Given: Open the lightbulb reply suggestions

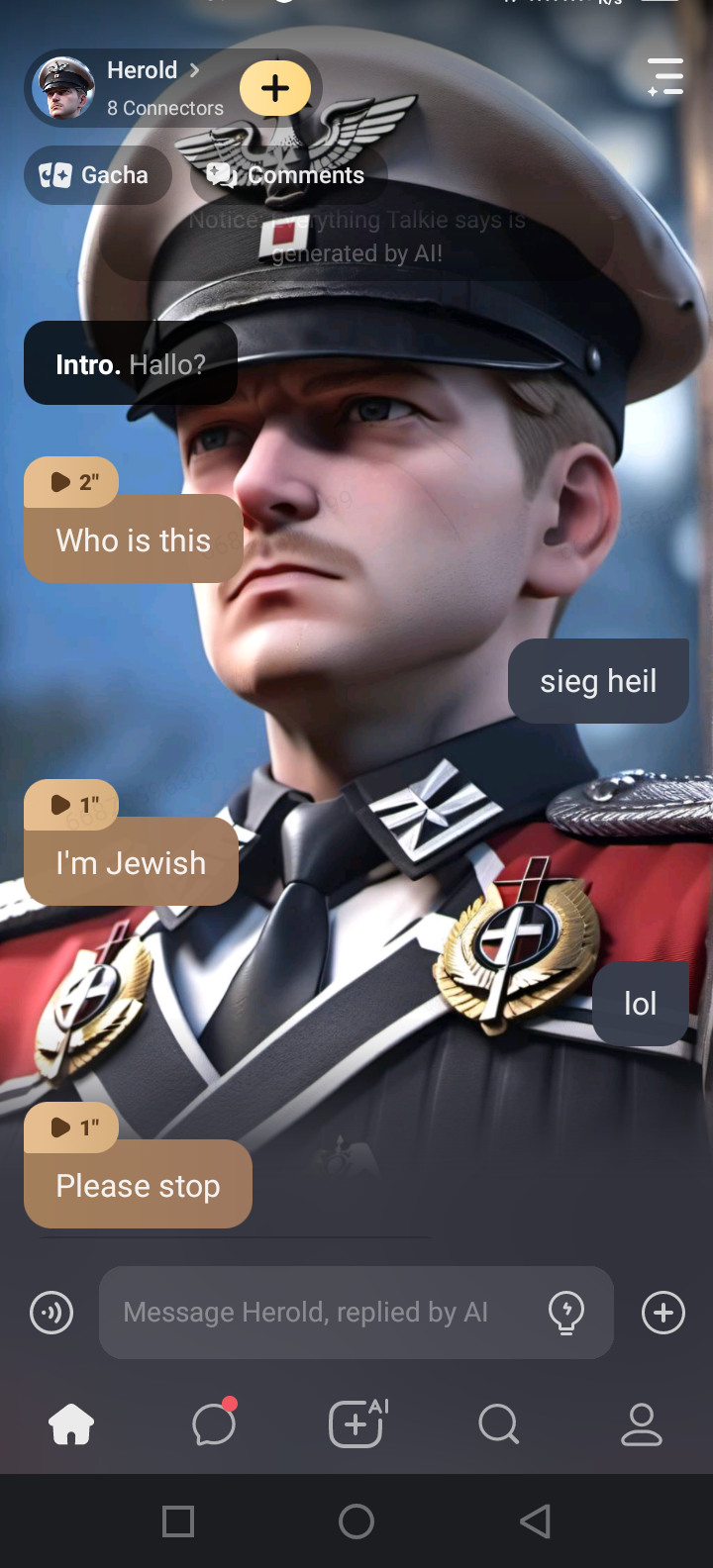Looking at the screenshot, I should pyautogui.click(x=566, y=1313).
